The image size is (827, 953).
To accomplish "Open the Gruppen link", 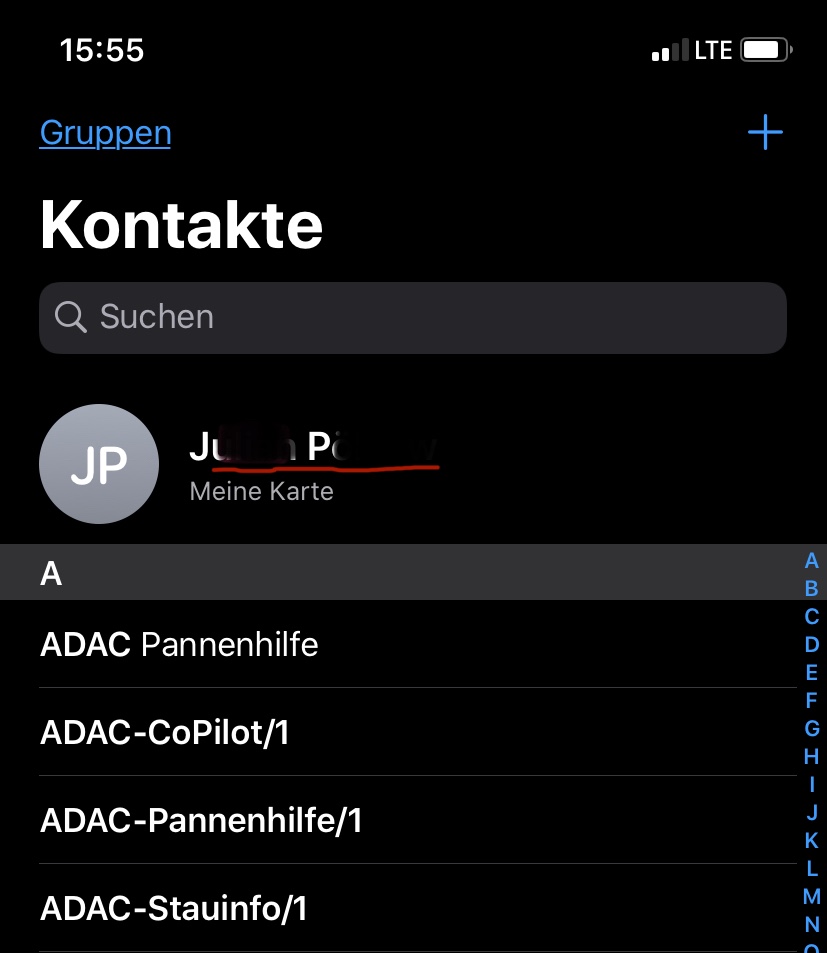I will click(105, 133).
